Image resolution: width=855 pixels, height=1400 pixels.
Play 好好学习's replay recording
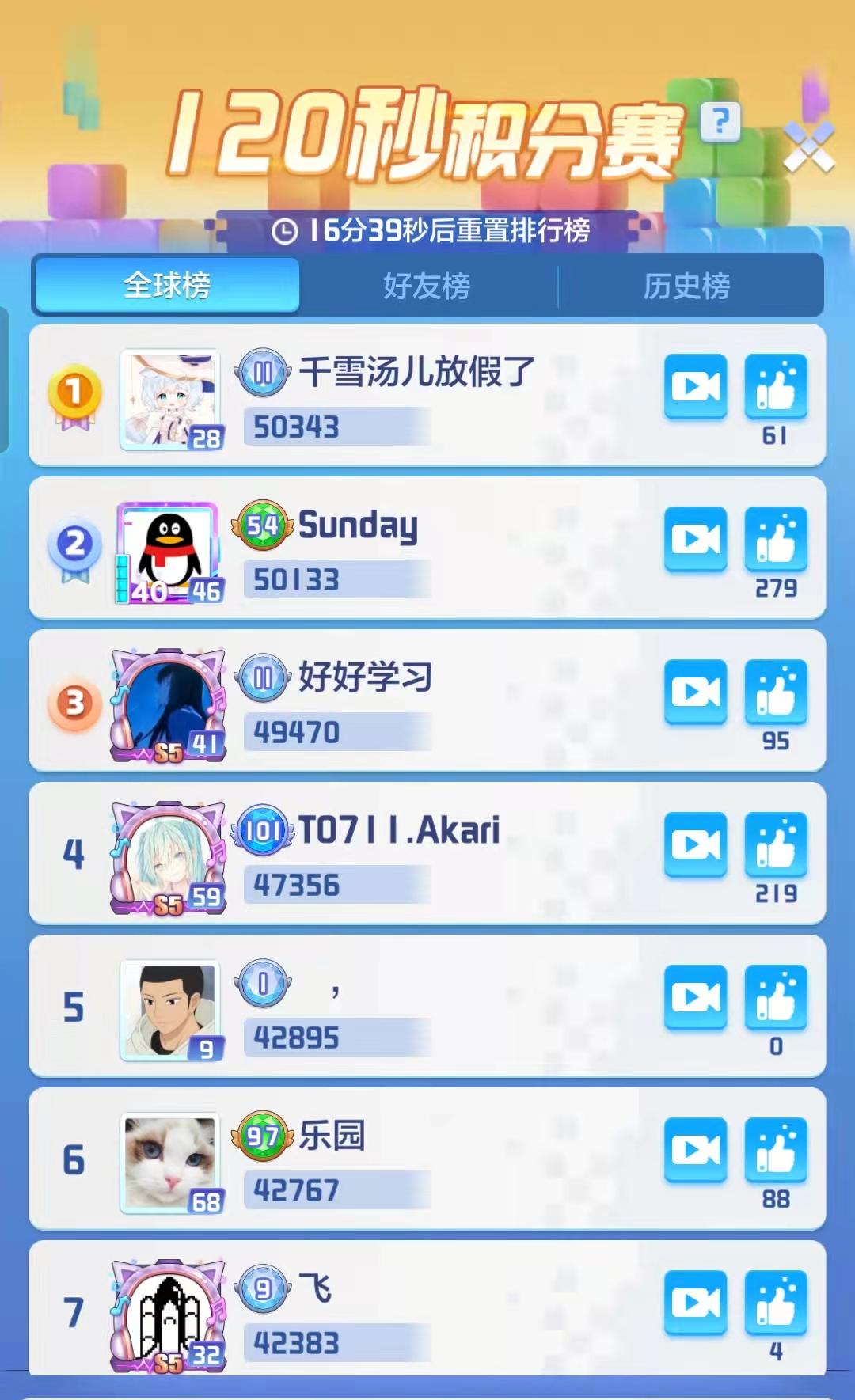click(x=695, y=692)
